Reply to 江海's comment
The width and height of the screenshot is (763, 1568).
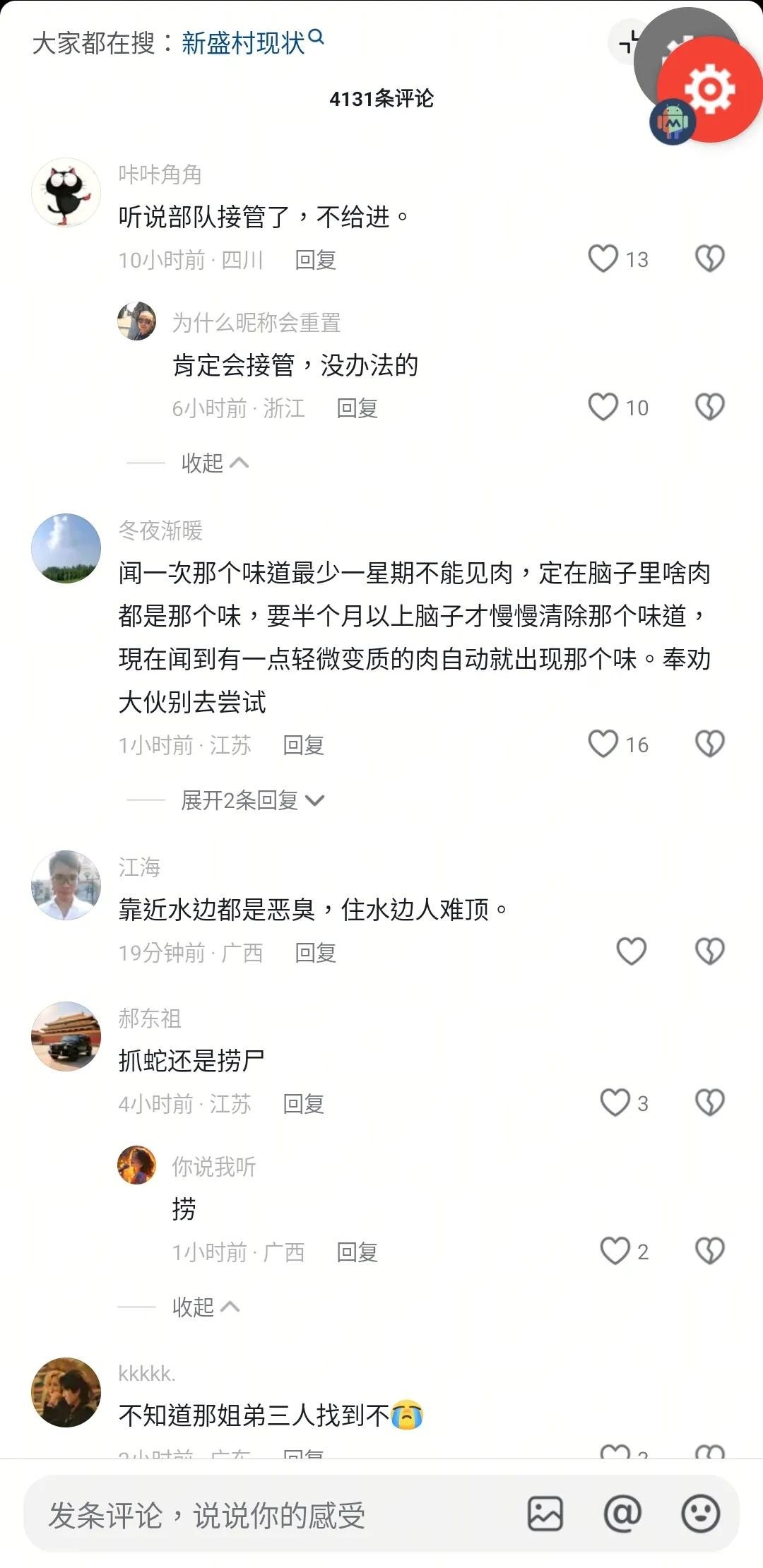(x=315, y=953)
